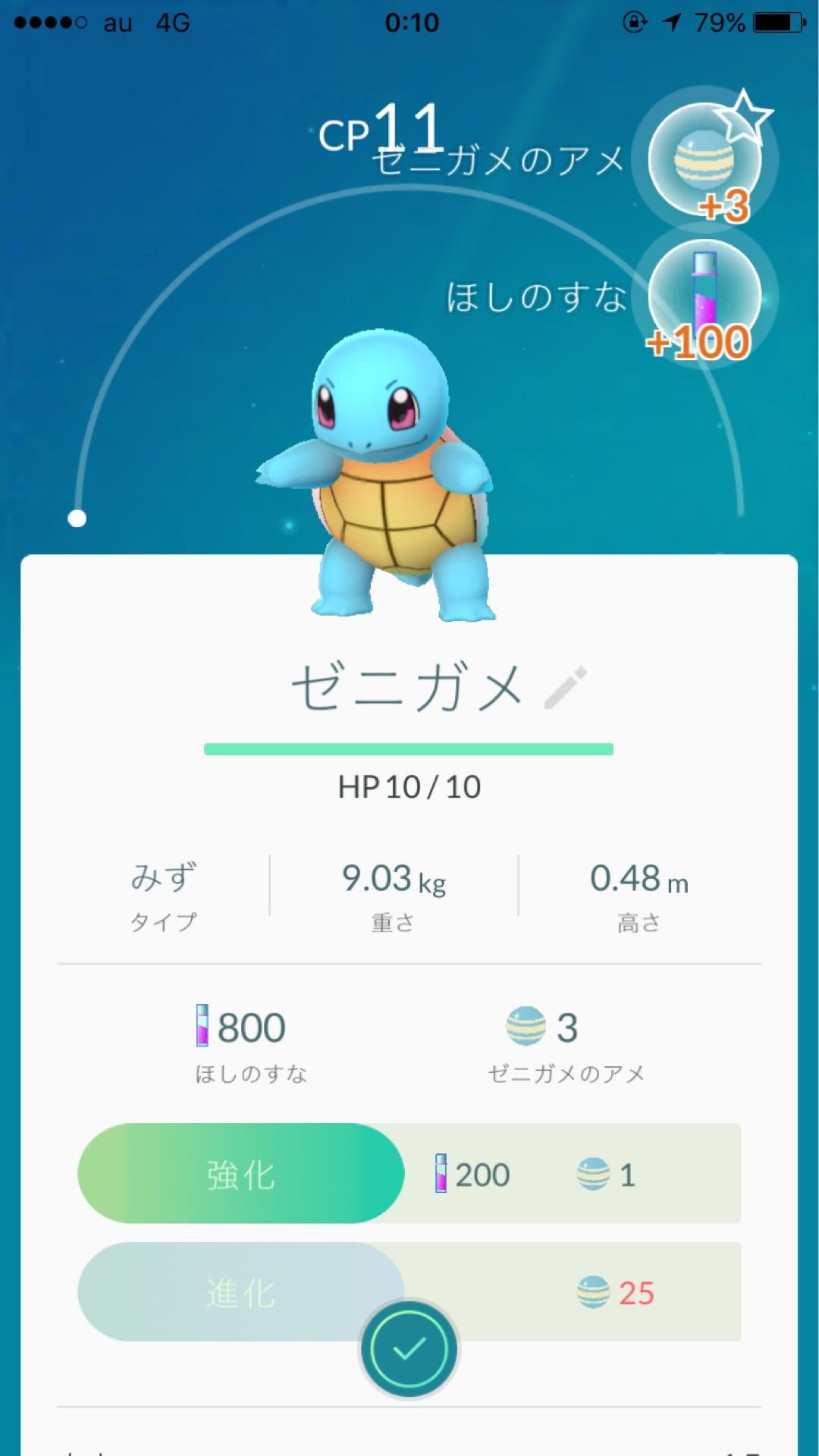Tap the Squirtle Candy icon showing +3
Screen dimensions: 819x1456
click(x=707, y=158)
